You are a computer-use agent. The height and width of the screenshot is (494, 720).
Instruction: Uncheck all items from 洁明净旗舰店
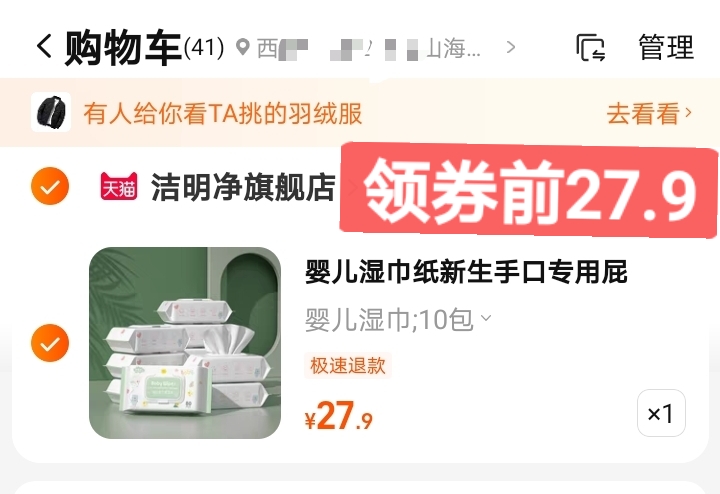click(50, 186)
